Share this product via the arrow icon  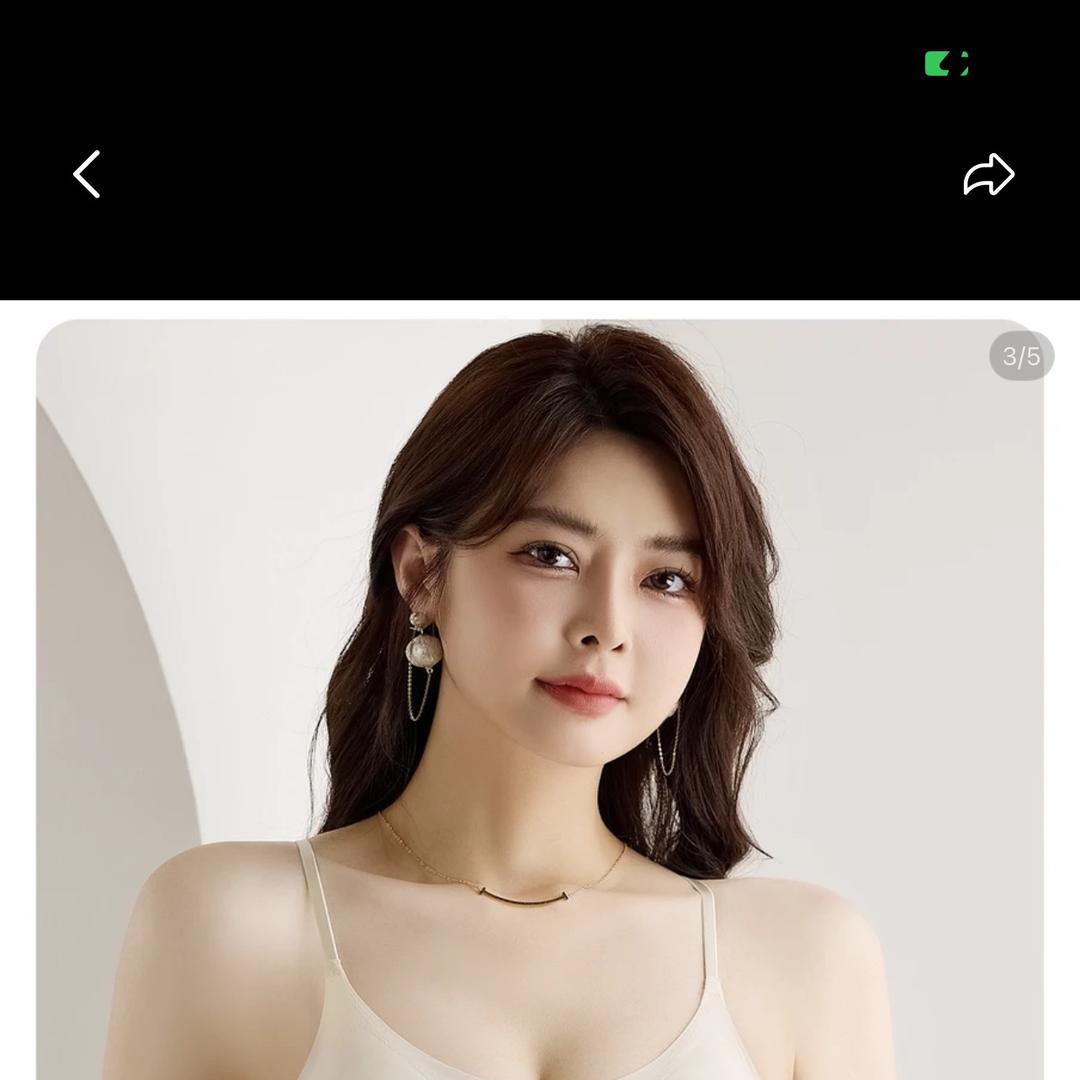[988, 175]
